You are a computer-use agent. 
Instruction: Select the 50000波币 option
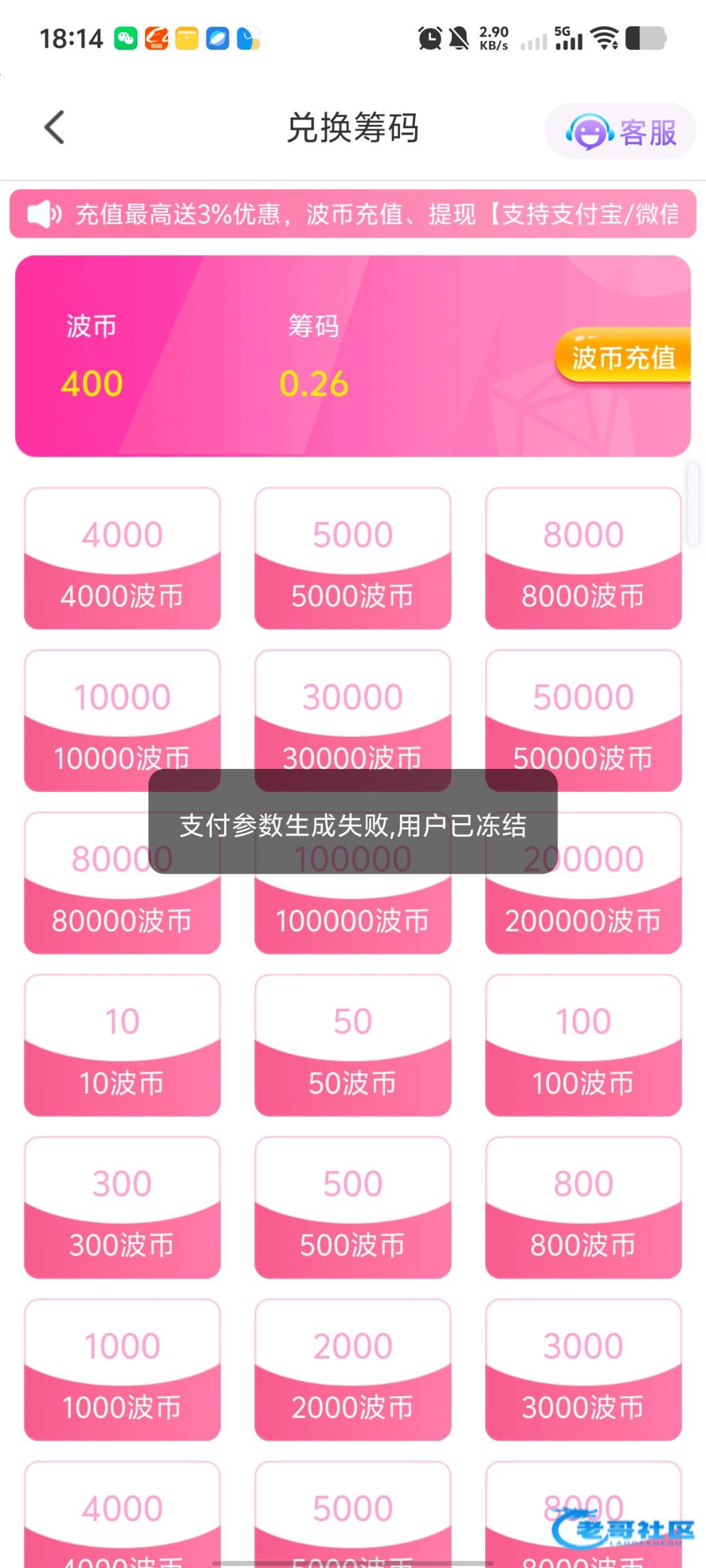tap(583, 721)
